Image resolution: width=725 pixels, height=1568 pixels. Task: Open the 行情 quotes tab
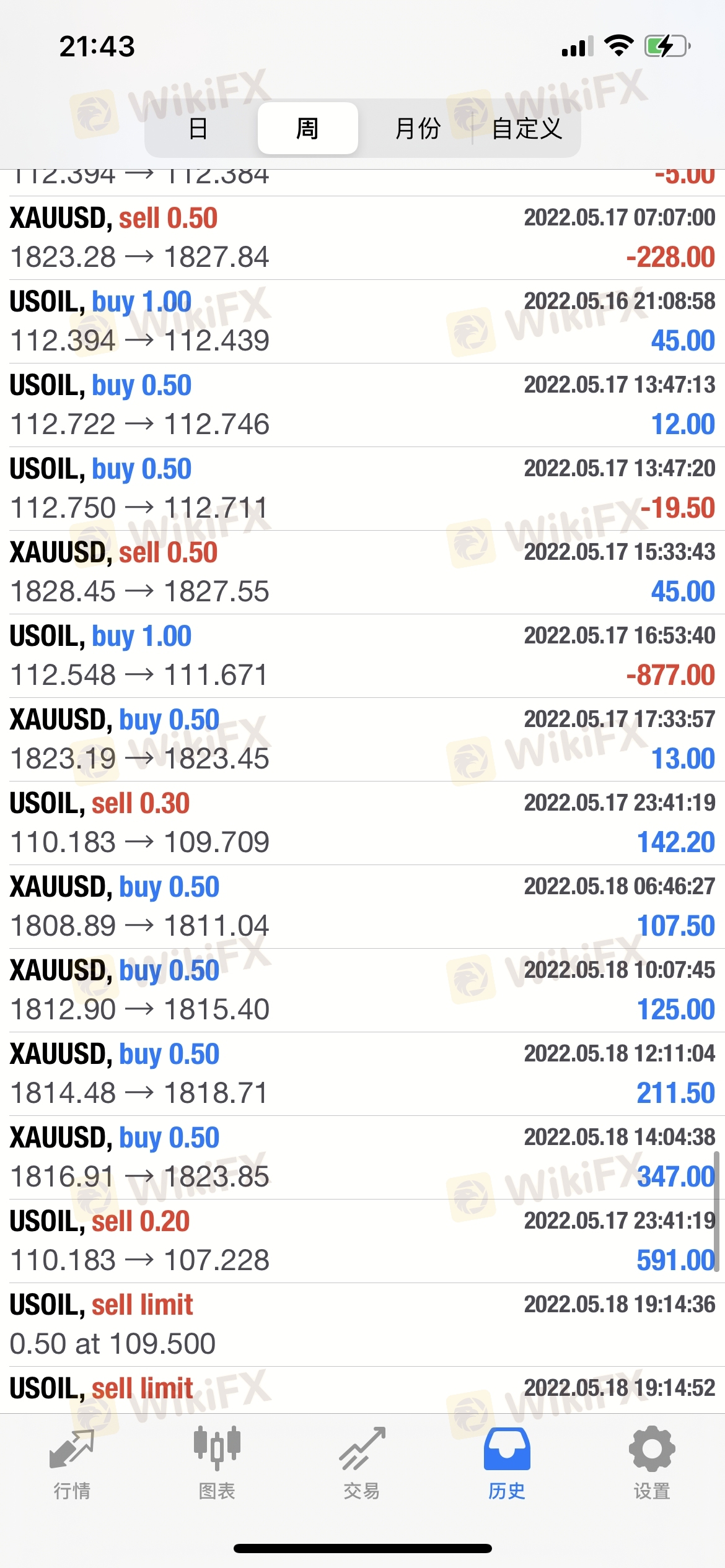pyautogui.click(x=72, y=1464)
